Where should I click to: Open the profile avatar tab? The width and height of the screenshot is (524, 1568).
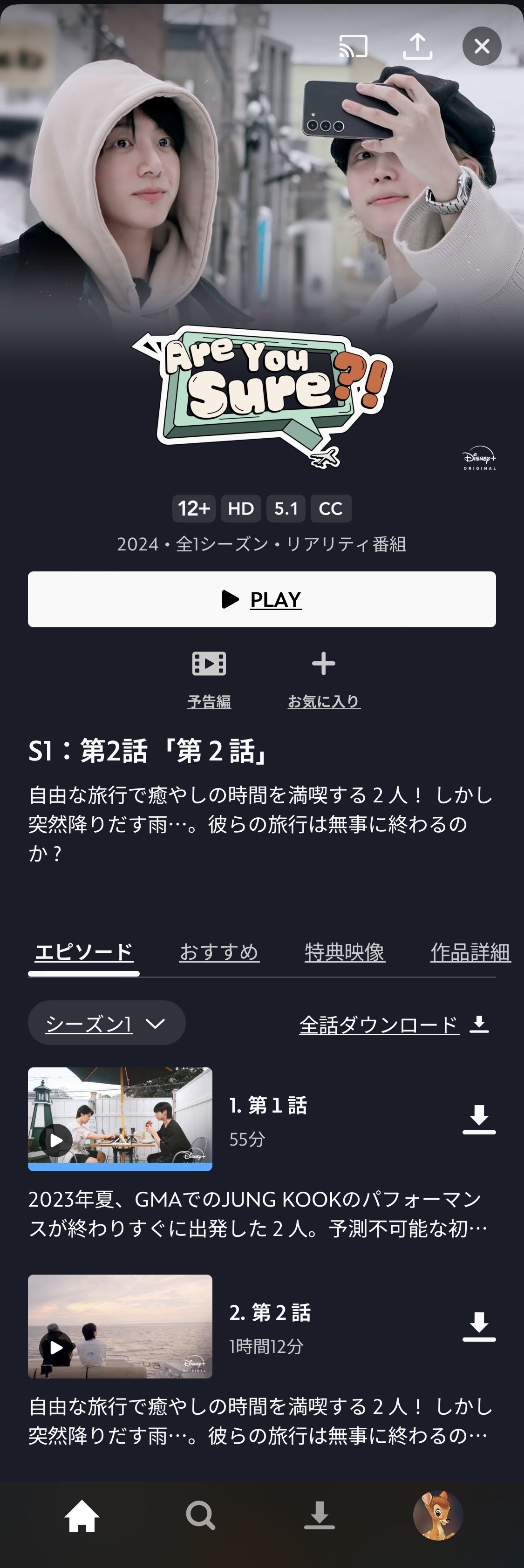tap(438, 1515)
